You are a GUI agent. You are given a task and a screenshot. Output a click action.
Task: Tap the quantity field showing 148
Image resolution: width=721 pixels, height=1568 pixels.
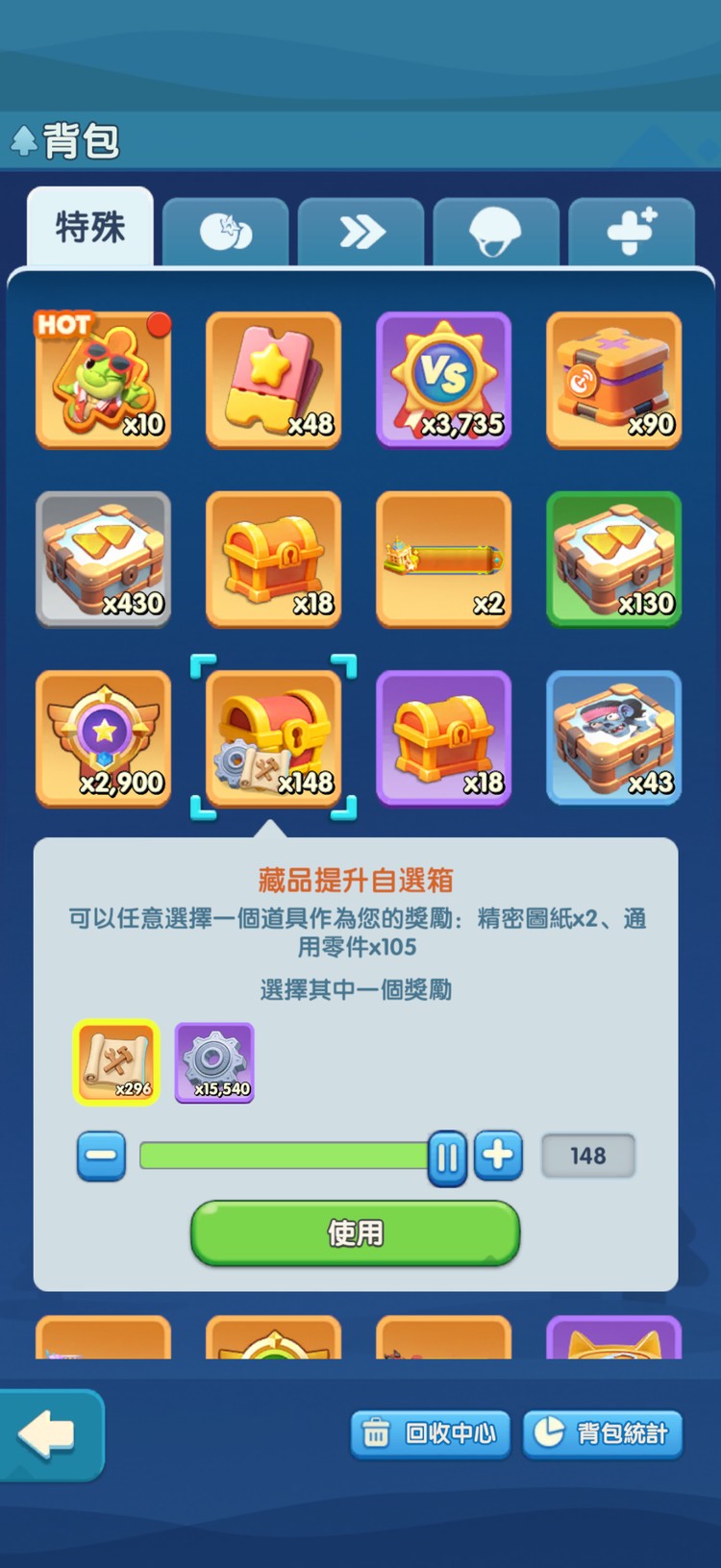click(x=587, y=1157)
